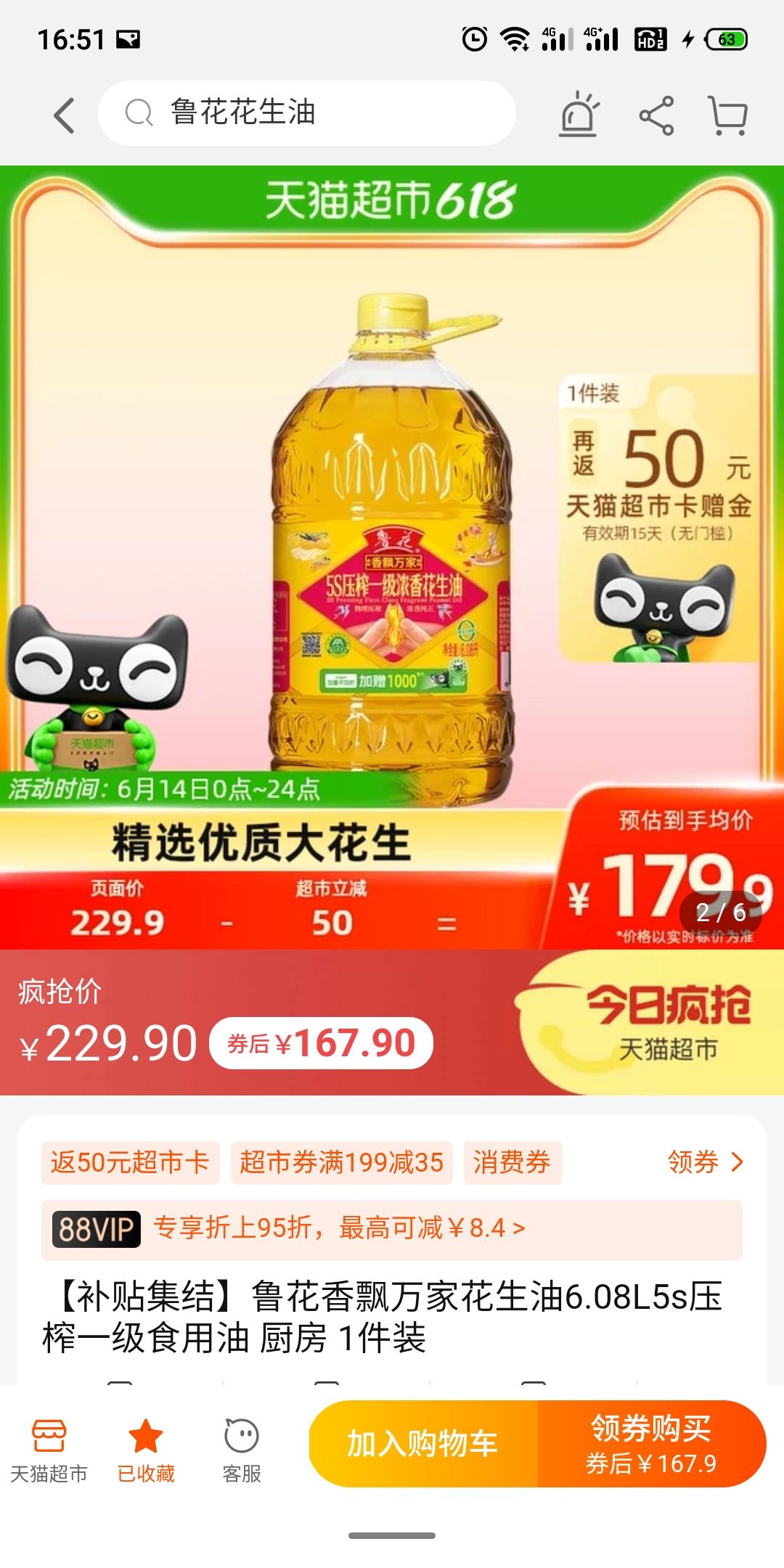Toggle the 已收藏 favorite star
This screenshot has width=784, height=1568.
coord(146,1450)
